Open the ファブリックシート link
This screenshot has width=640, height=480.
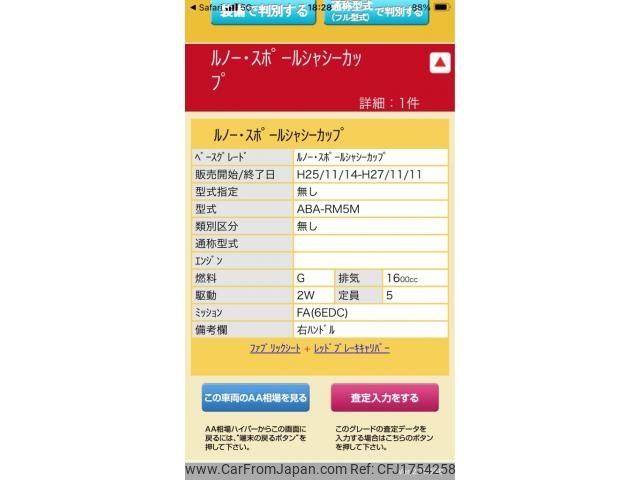[x=275, y=348]
